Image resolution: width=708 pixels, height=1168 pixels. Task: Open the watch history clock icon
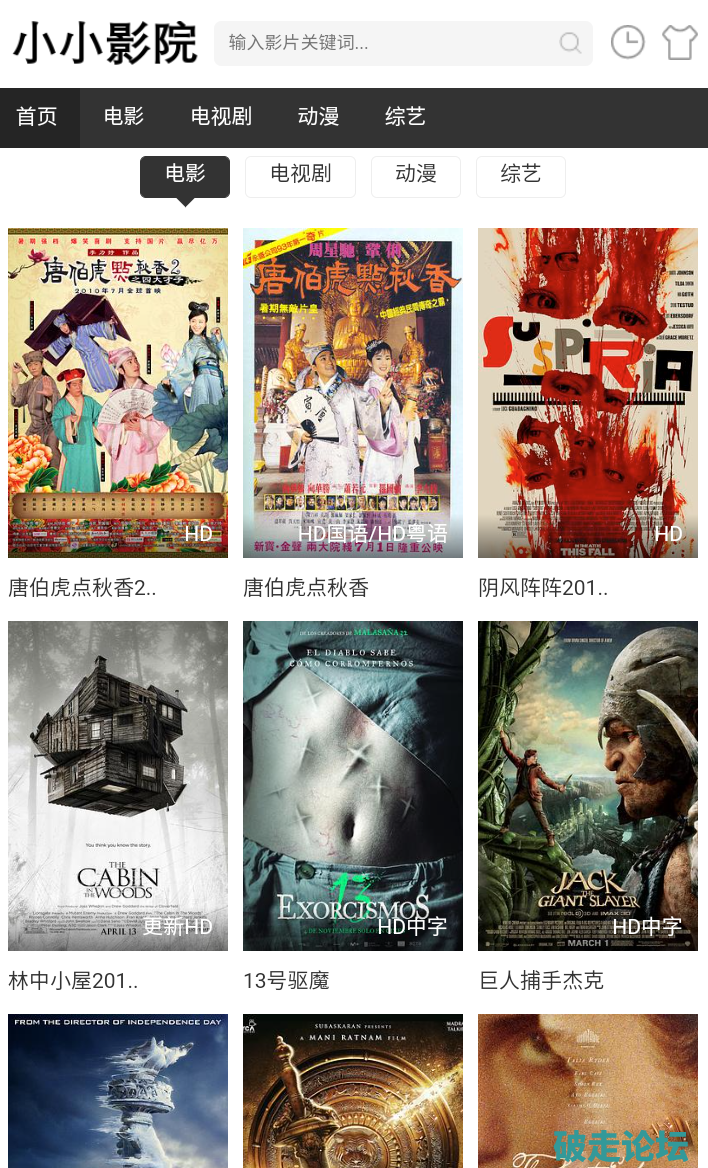(628, 42)
